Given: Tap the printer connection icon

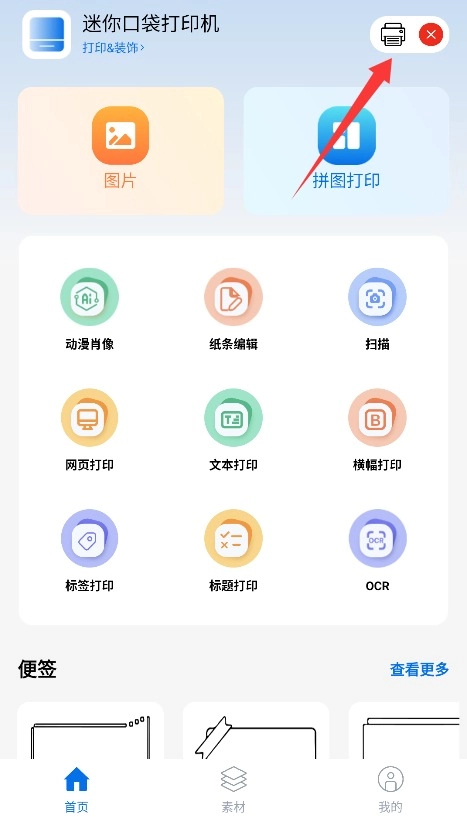Looking at the screenshot, I should coord(392,35).
